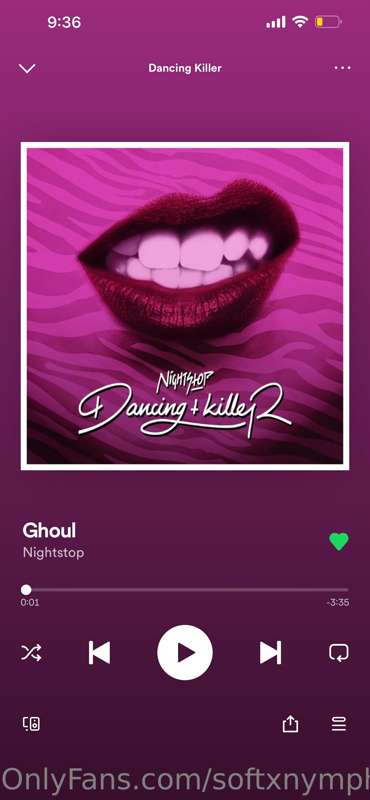This screenshot has width=370, height=800.
Task: Unlike the song Ghoul
Action: point(339,541)
